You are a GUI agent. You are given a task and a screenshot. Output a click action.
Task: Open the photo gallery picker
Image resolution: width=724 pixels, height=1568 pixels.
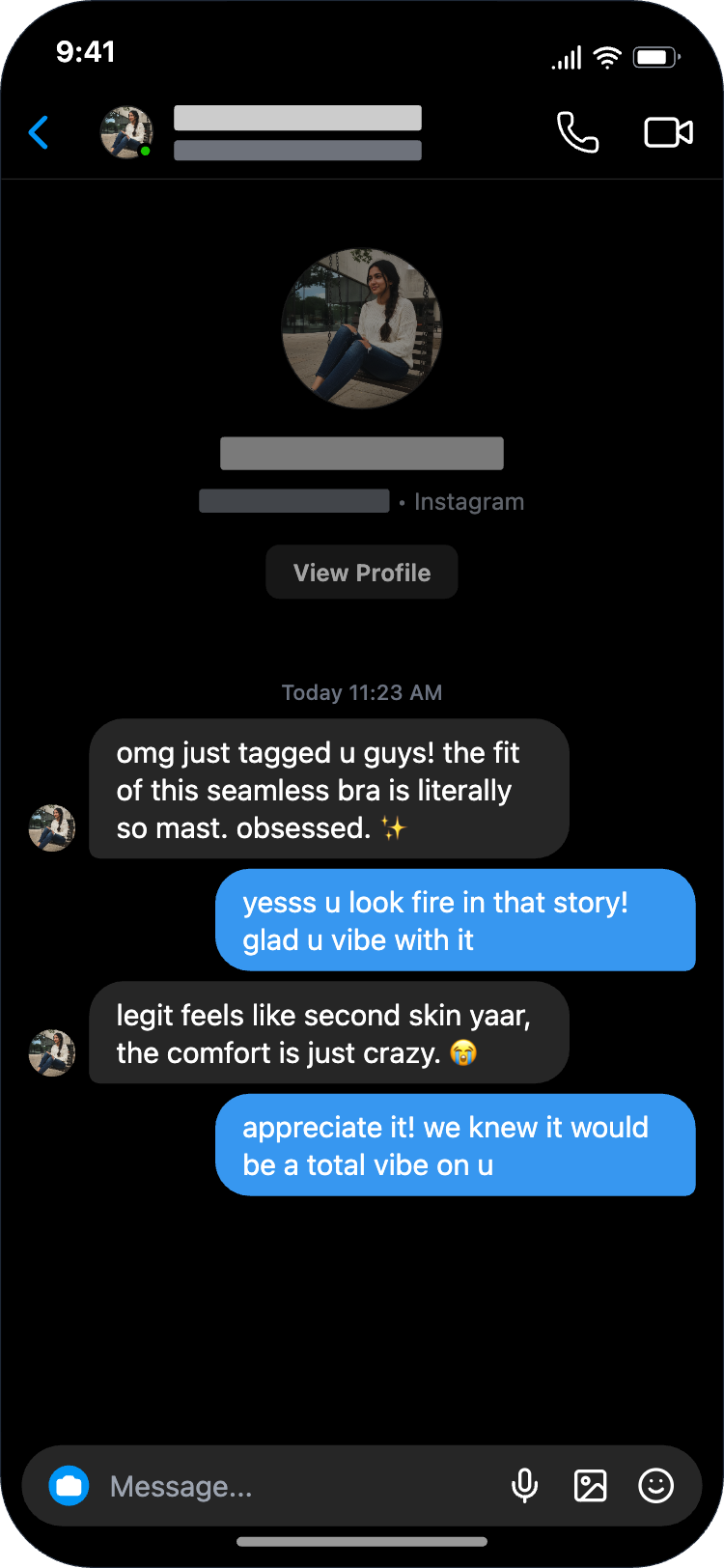(x=591, y=1486)
